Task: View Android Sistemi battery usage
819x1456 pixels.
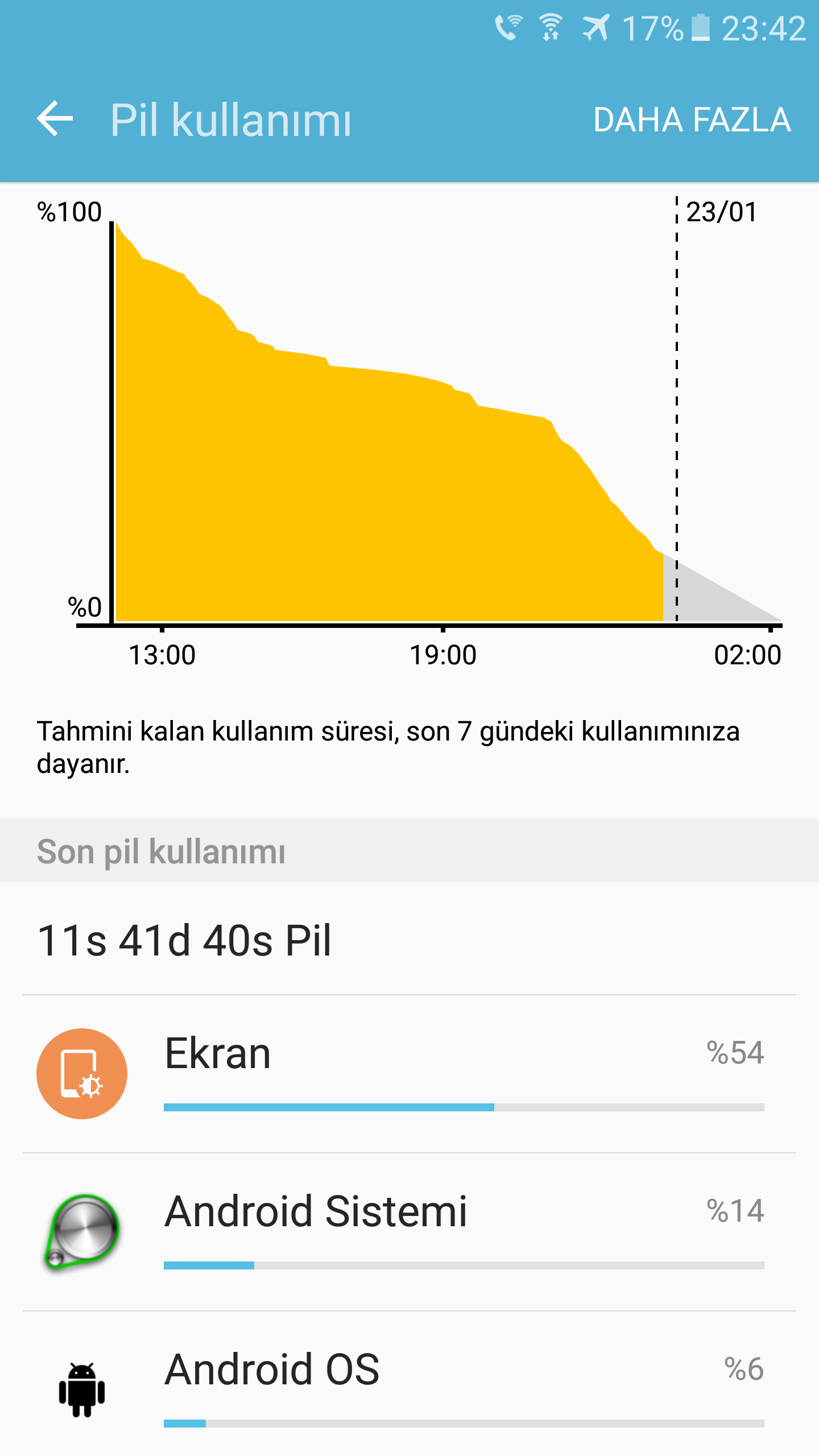Action: tap(409, 1232)
